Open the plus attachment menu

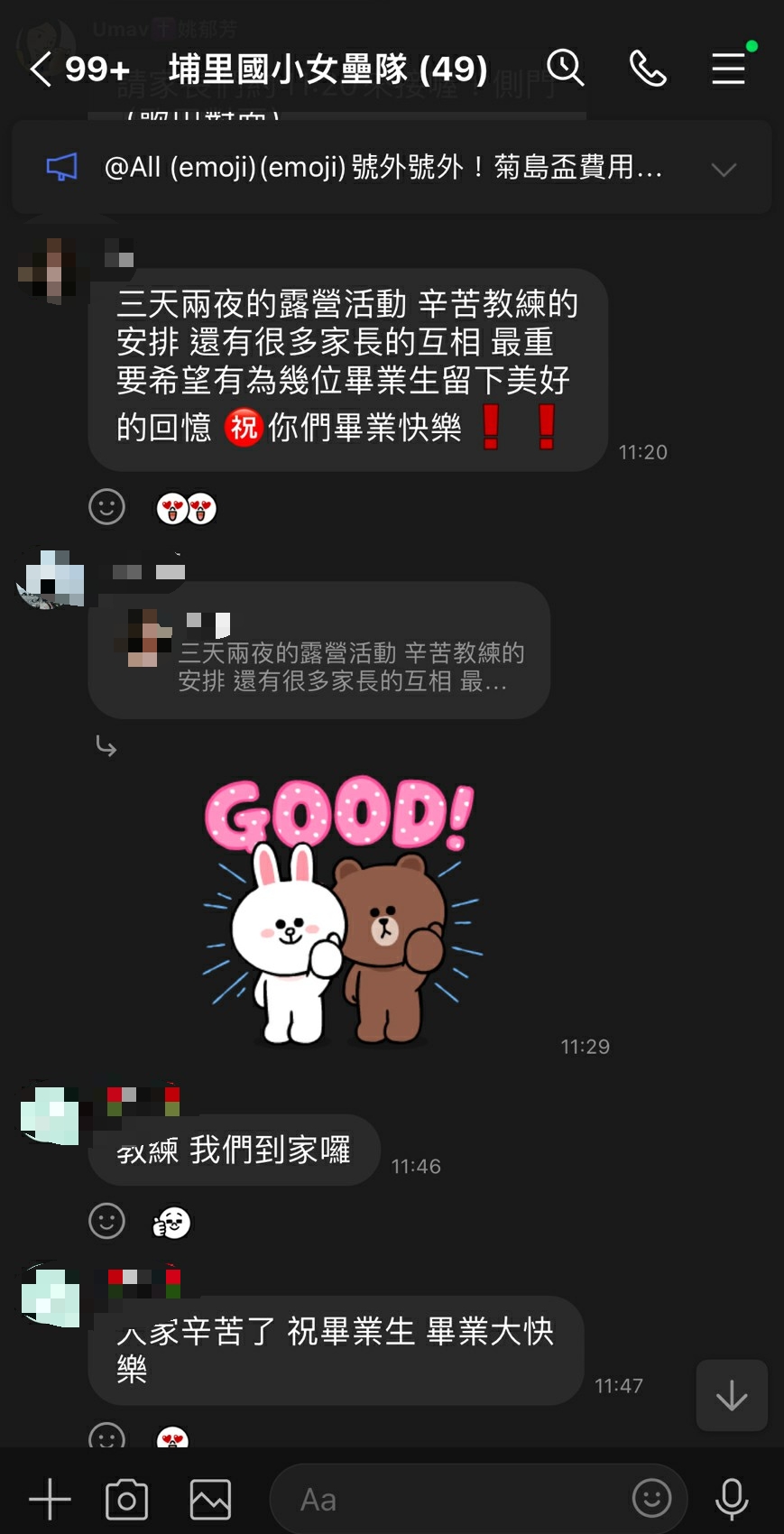click(50, 1500)
